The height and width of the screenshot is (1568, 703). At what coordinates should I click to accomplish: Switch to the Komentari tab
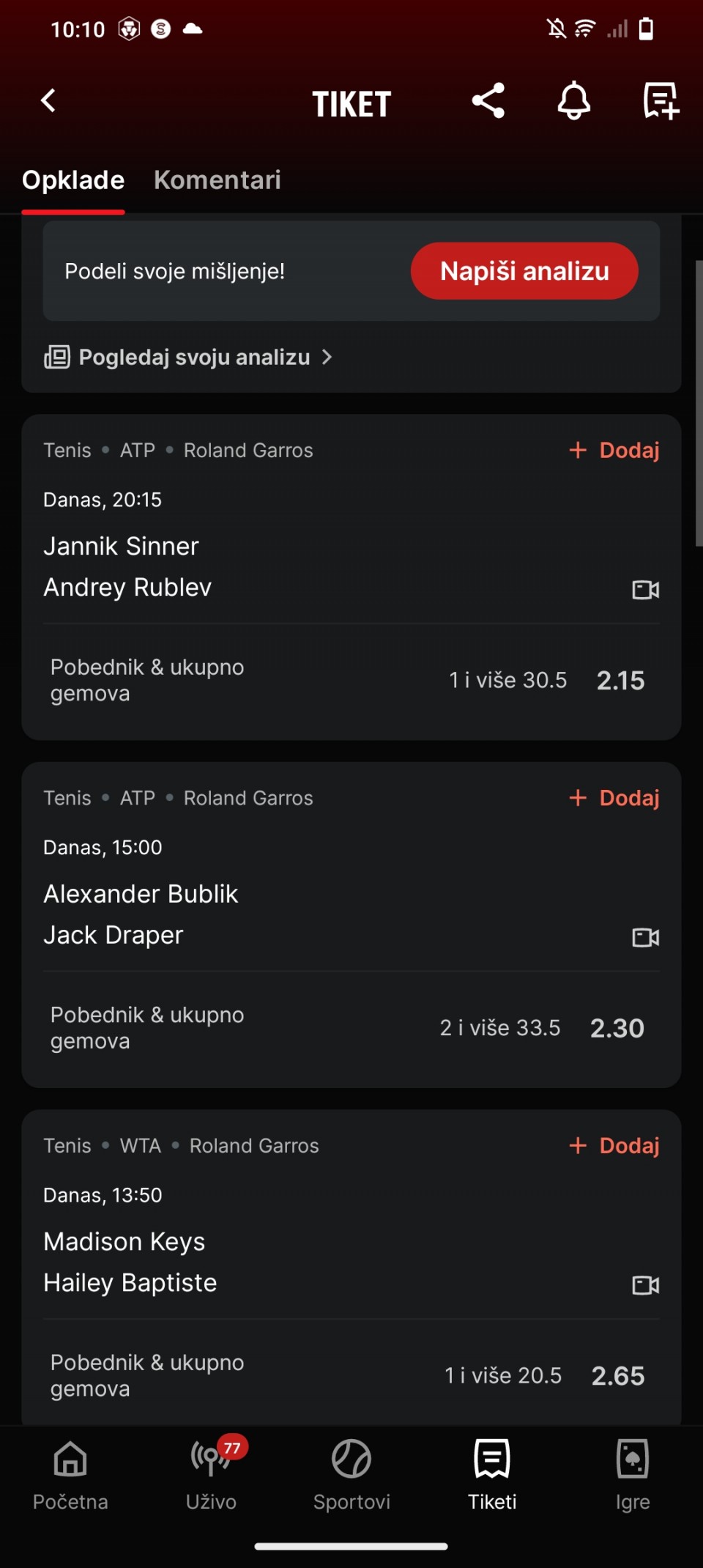217,180
